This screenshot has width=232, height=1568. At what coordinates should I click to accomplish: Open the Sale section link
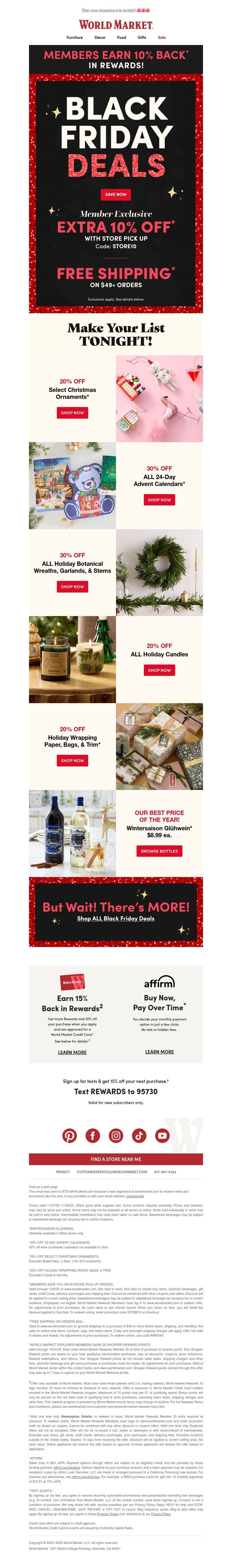(x=162, y=37)
